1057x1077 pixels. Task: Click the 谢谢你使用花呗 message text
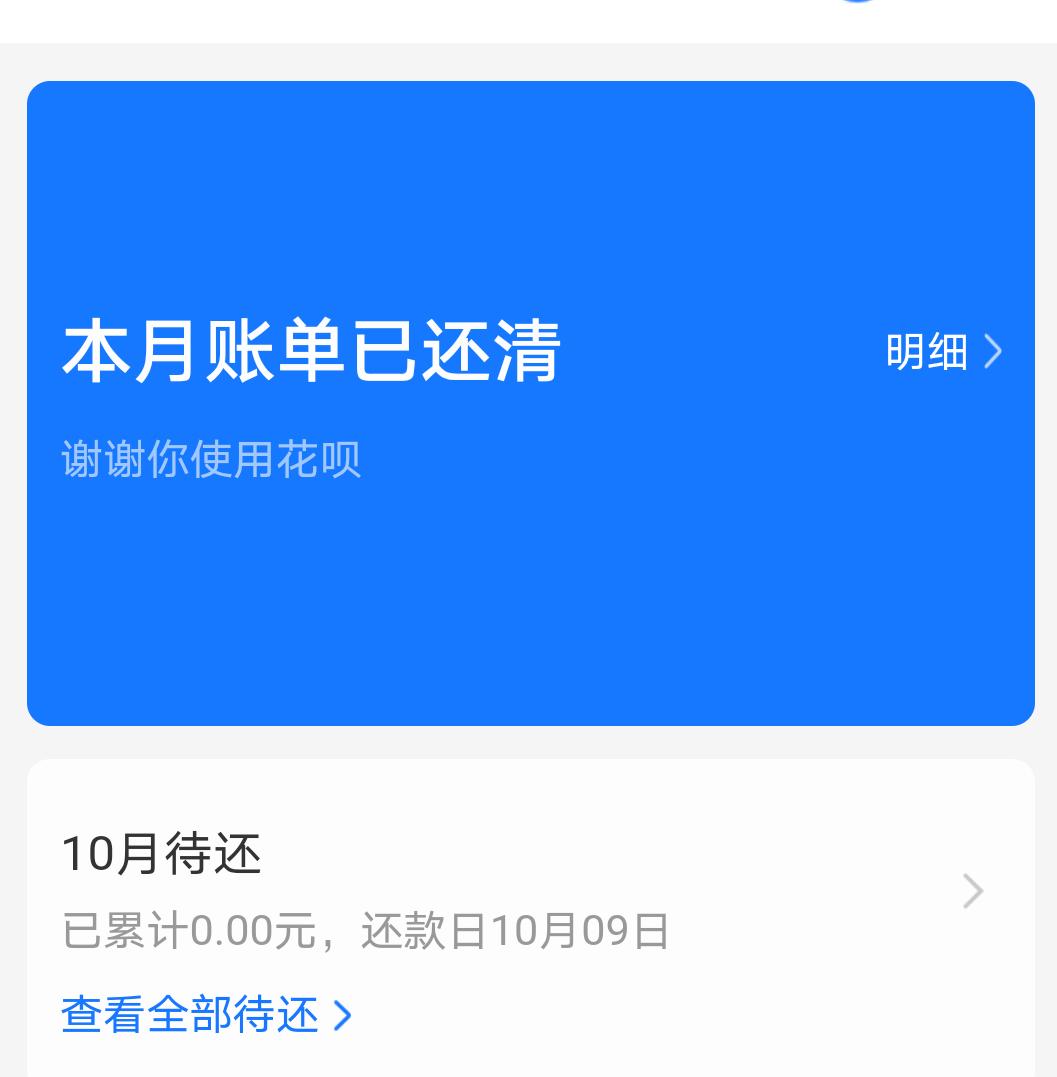coord(211,458)
